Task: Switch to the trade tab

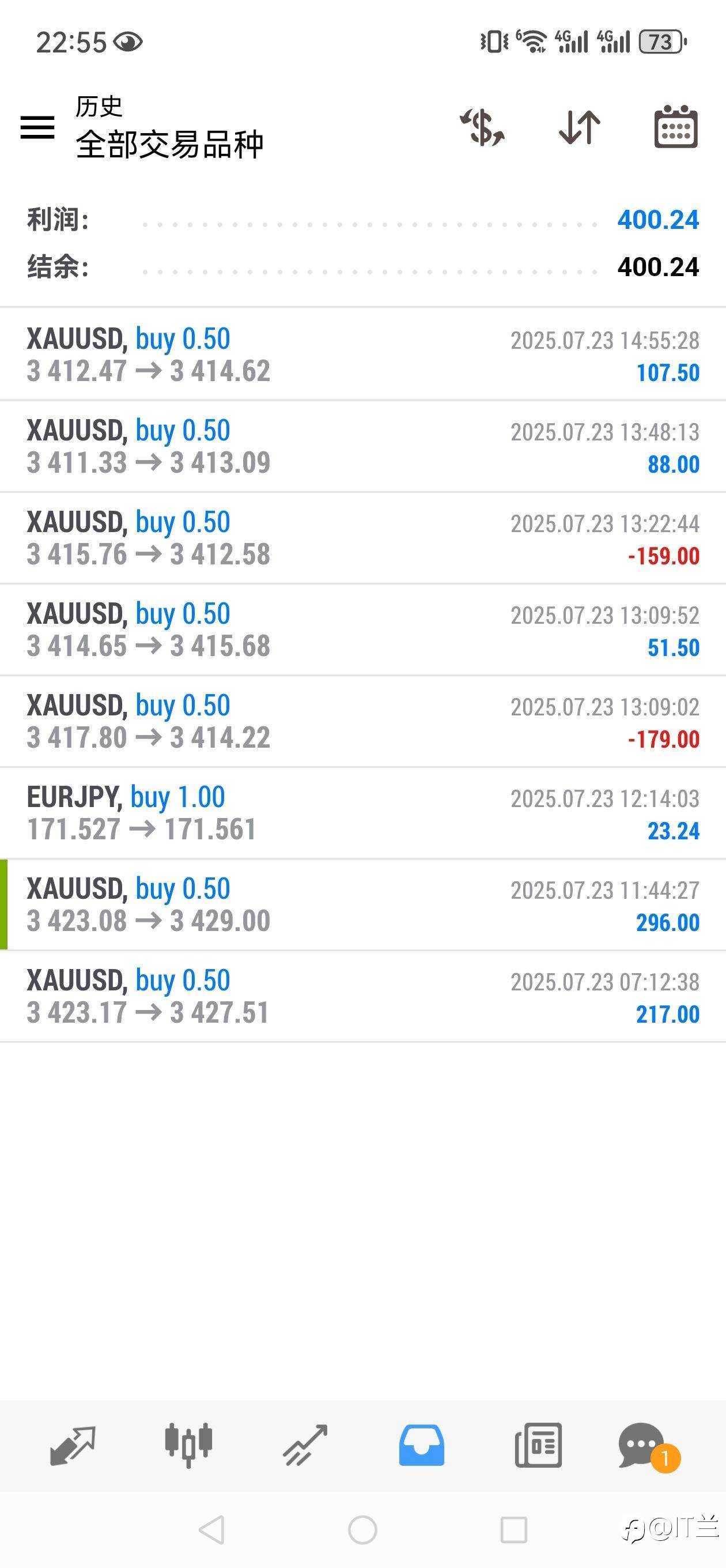Action: coord(305,1445)
